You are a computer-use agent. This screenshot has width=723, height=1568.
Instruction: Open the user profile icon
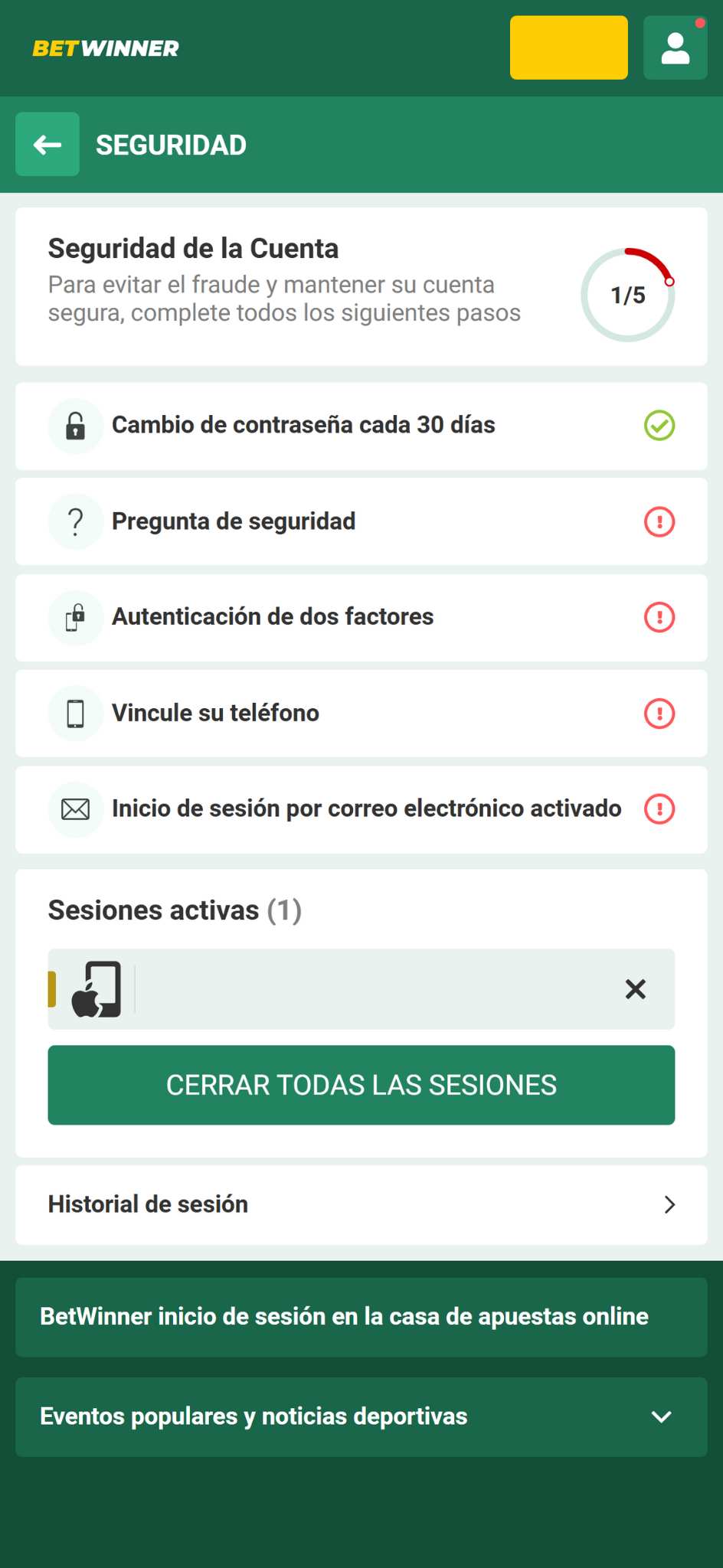[x=675, y=48]
